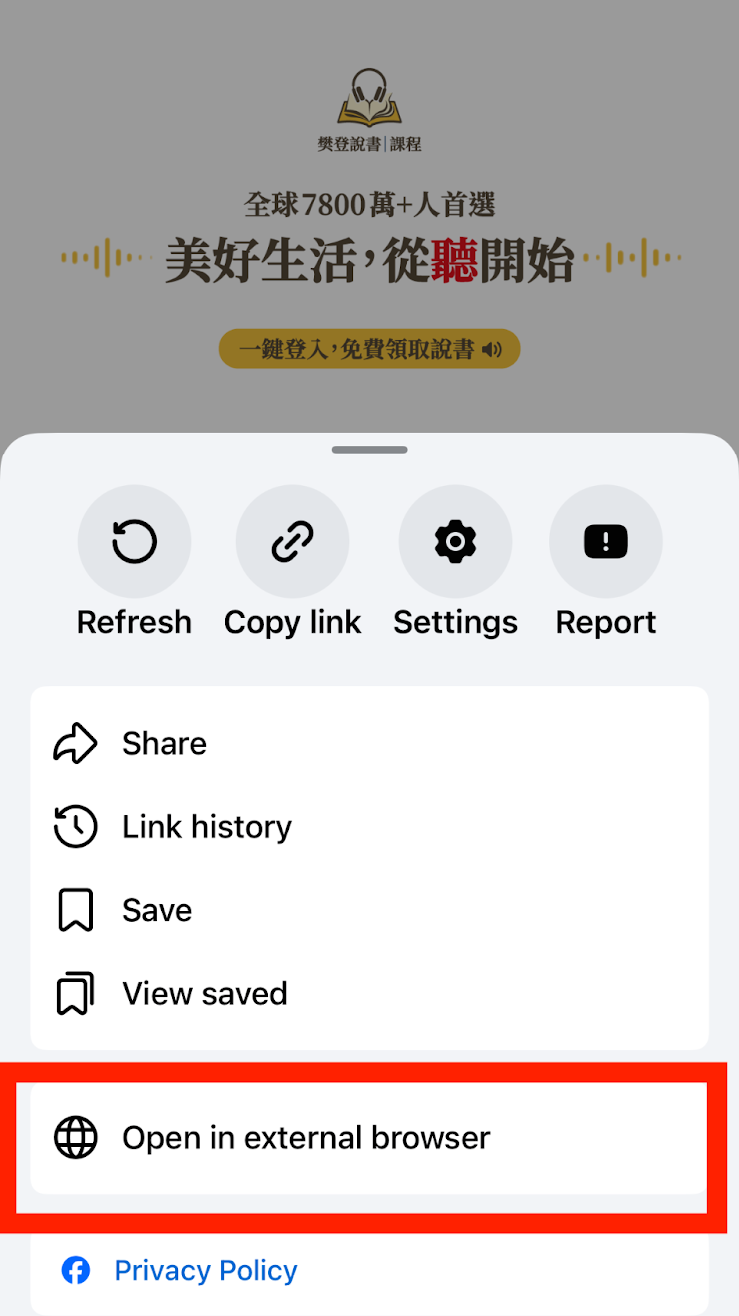Tap the Report exclamation icon
Screen dimensions: 739x1316
tap(605, 540)
